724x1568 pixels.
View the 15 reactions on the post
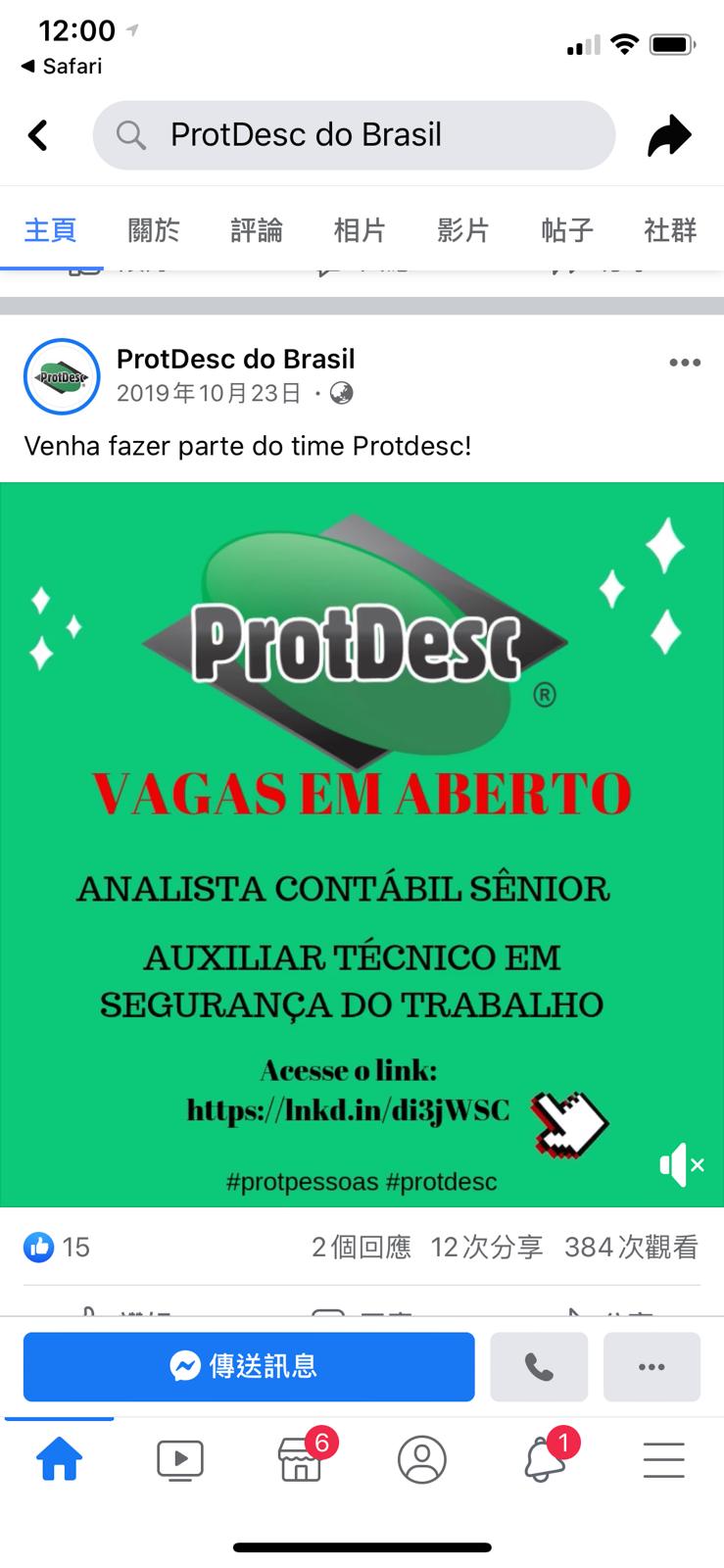(x=57, y=1247)
